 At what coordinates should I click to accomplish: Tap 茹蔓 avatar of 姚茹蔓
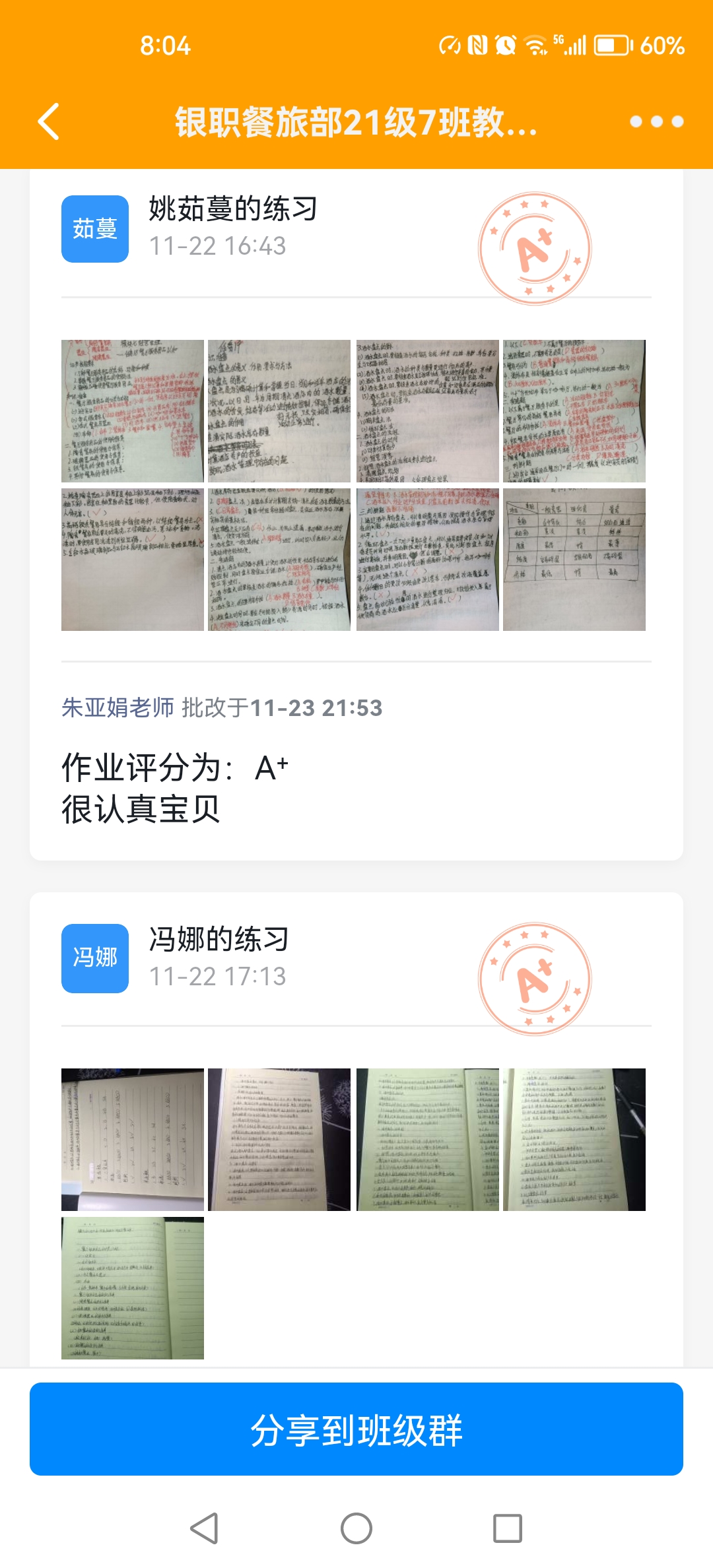(95, 229)
